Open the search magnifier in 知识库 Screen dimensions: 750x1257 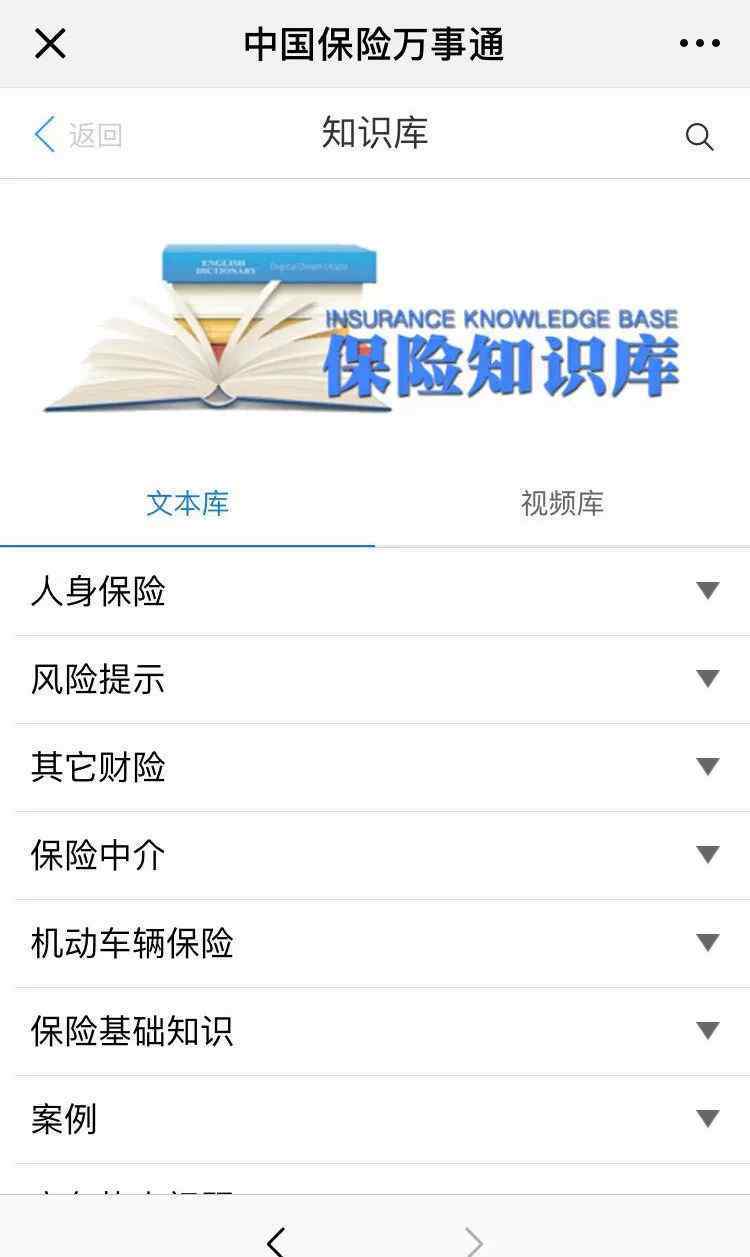tap(699, 136)
